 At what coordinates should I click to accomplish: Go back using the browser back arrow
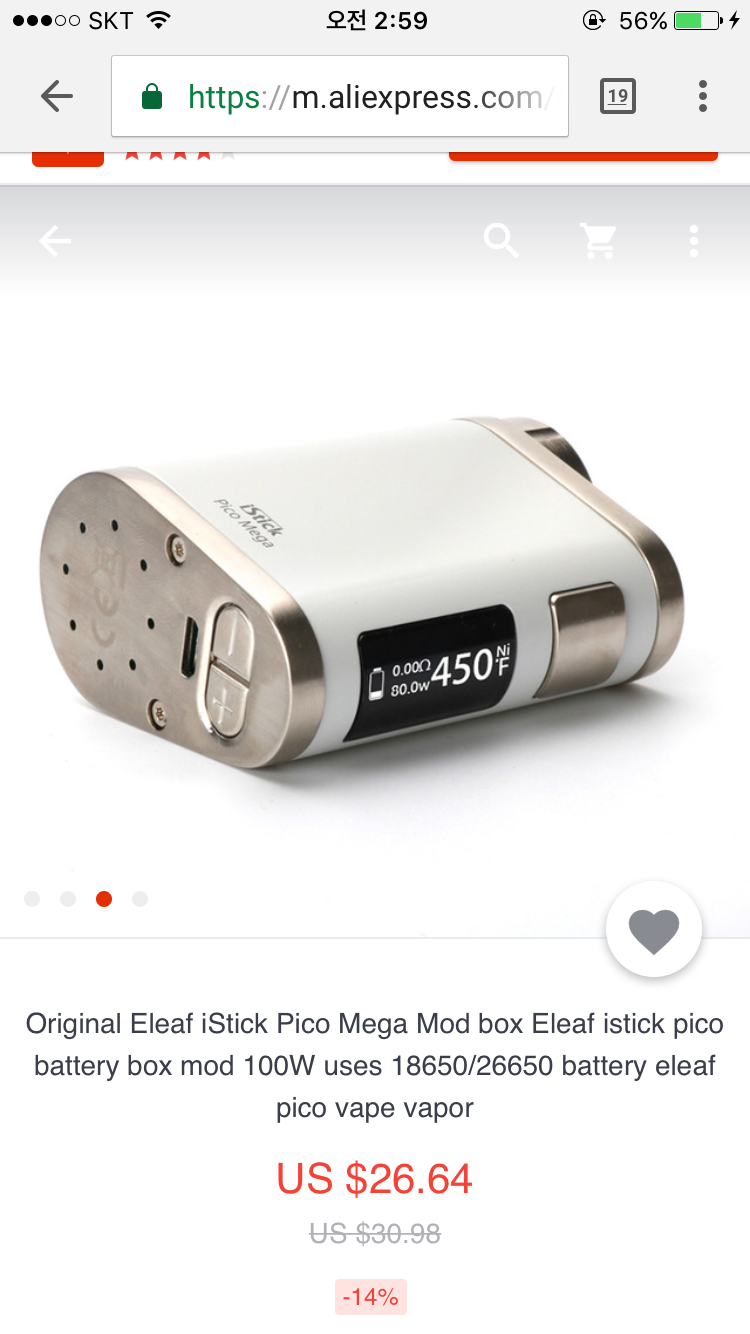tap(57, 96)
